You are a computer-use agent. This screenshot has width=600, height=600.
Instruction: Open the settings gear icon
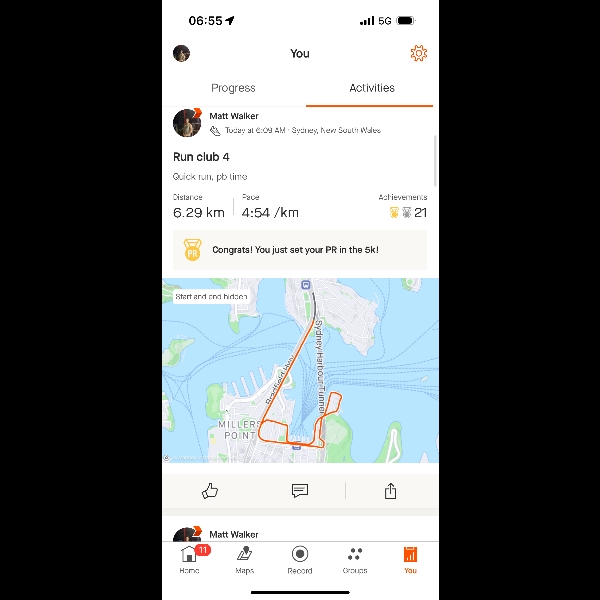tap(418, 53)
